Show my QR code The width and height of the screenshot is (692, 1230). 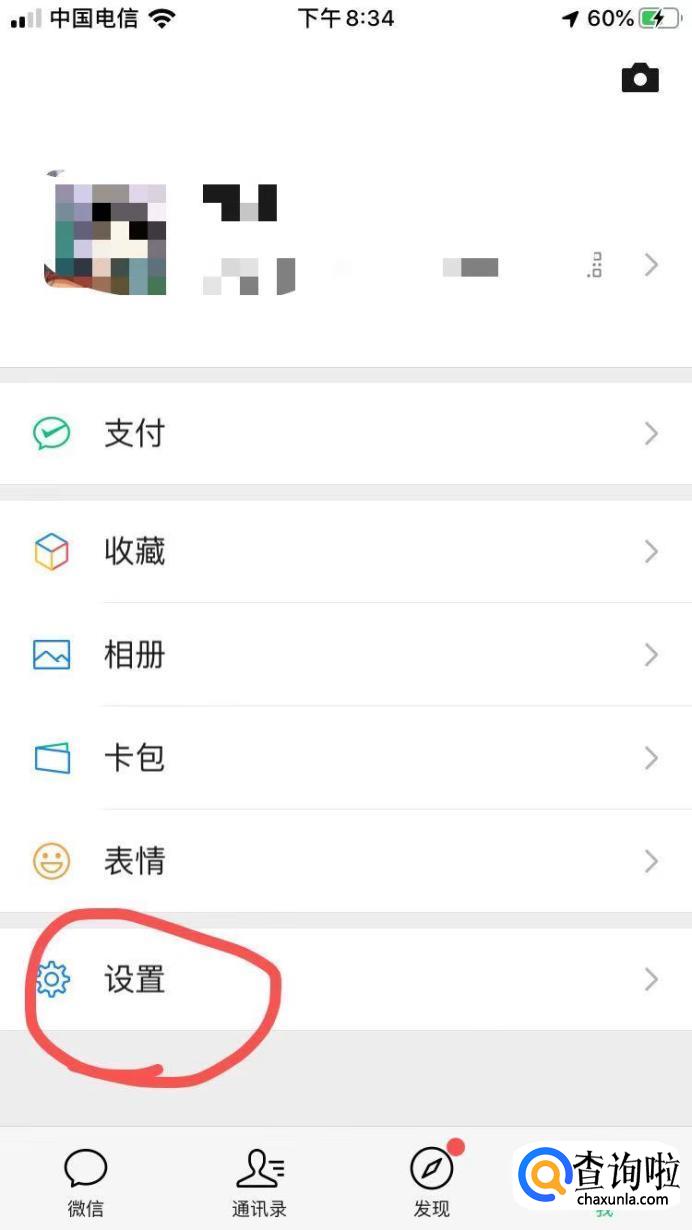coord(596,265)
